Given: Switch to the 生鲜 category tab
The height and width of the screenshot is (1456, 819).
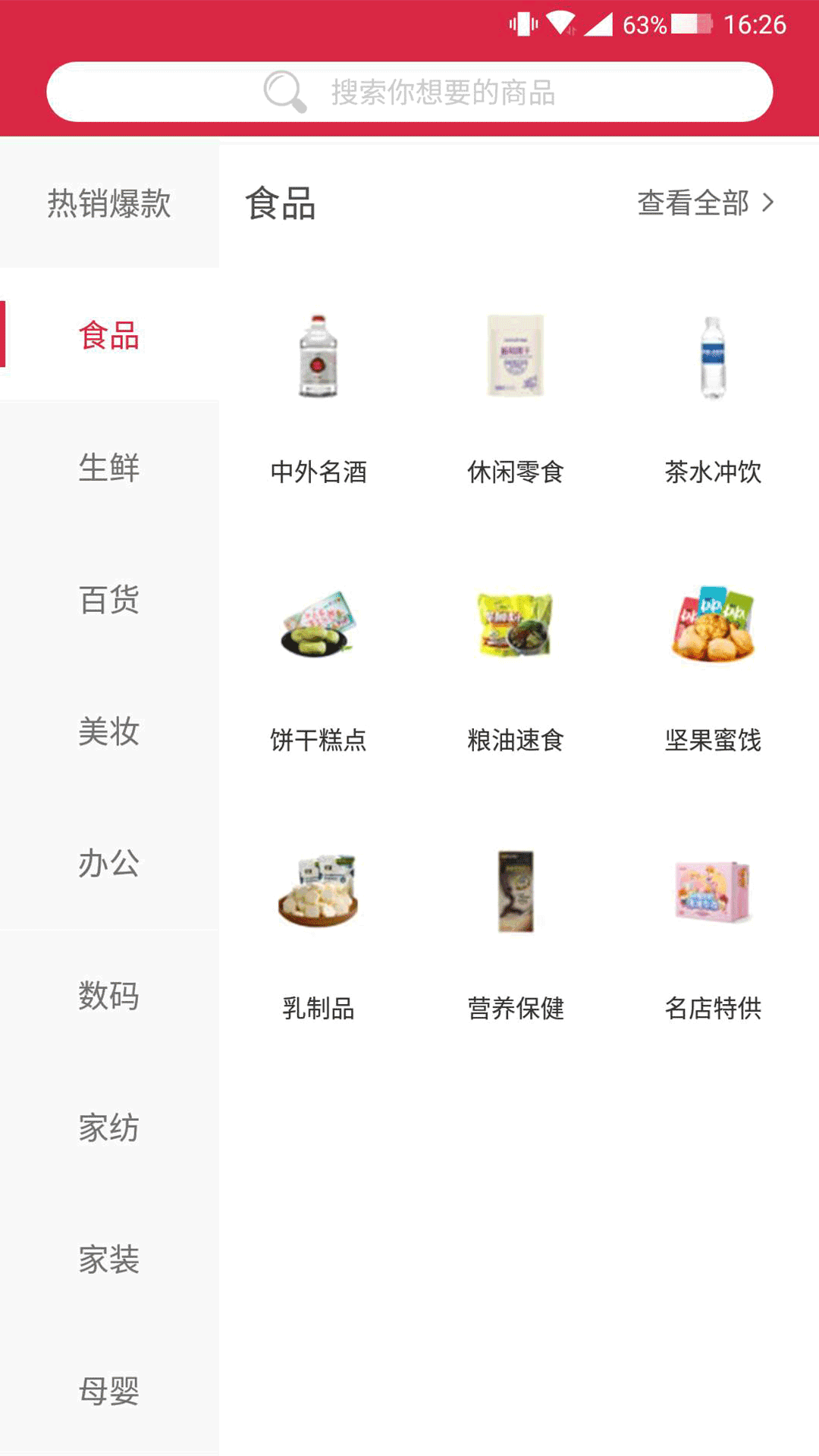Looking at the screenshot, I should 108,468.
